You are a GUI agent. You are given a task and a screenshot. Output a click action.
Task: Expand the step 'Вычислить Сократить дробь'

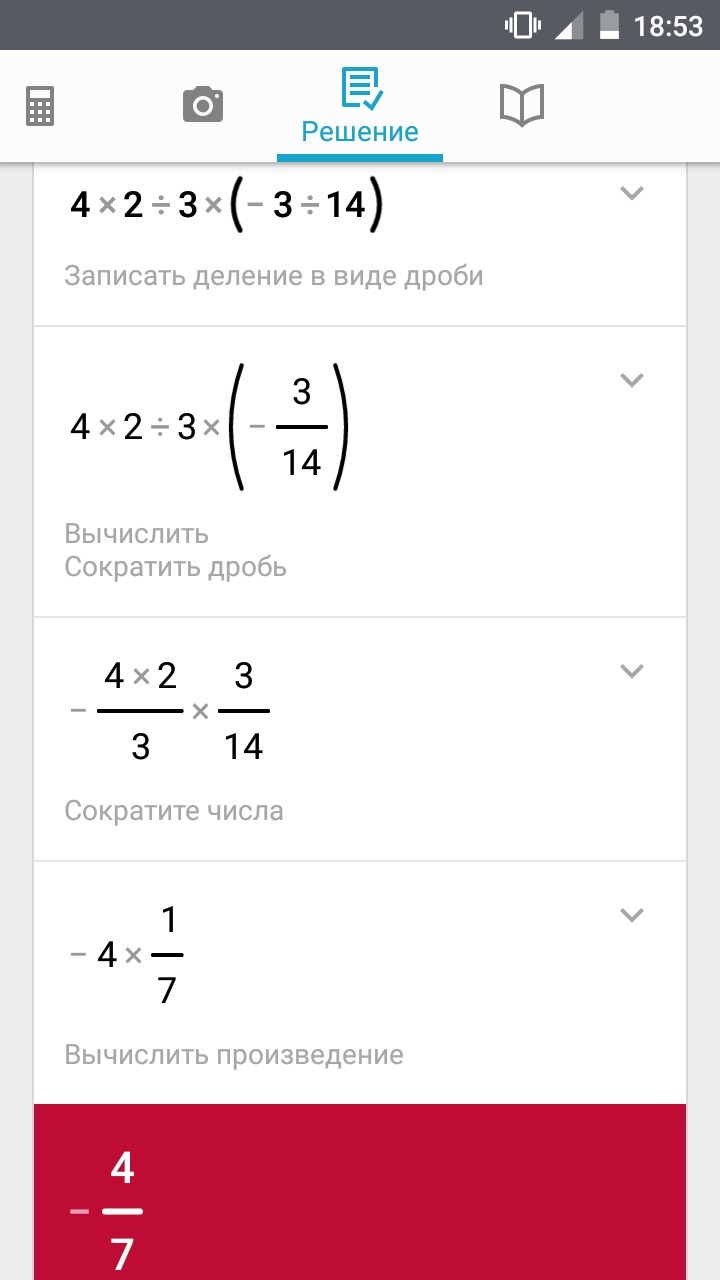click(x=630, y=380)
